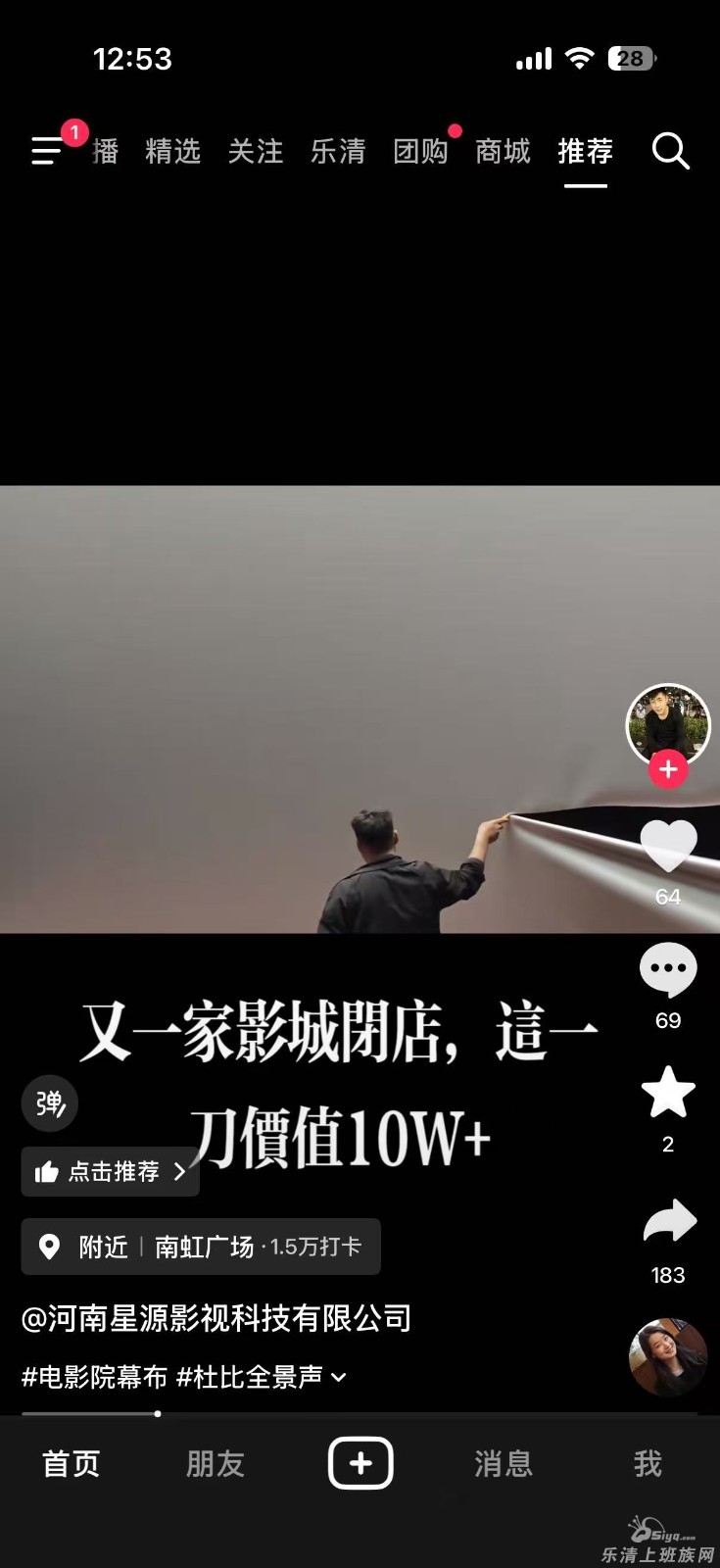Open the 团购 tab

point(420,151)
